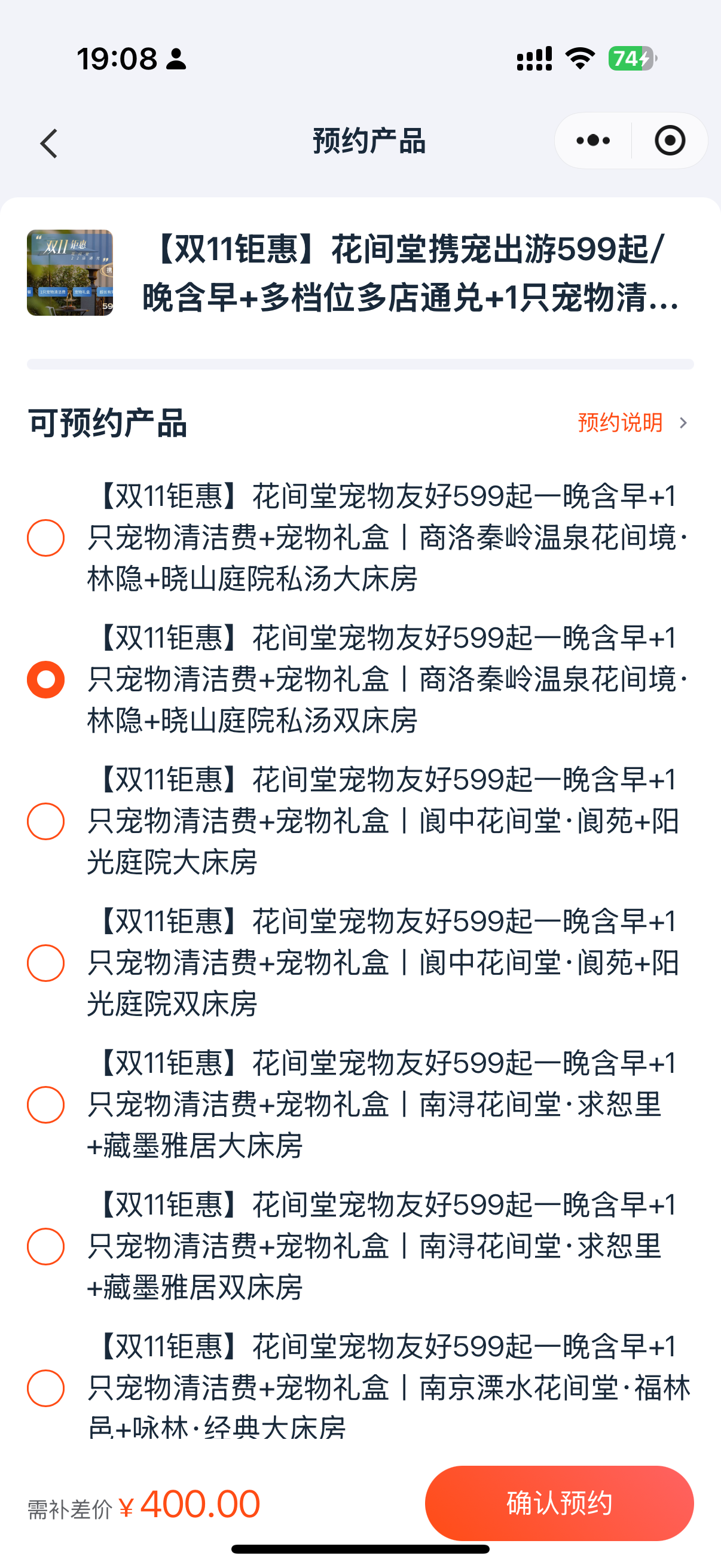Close the mini program with the circle icon
This screenshot has height=1568, width=721.
(x=670, y=141)
